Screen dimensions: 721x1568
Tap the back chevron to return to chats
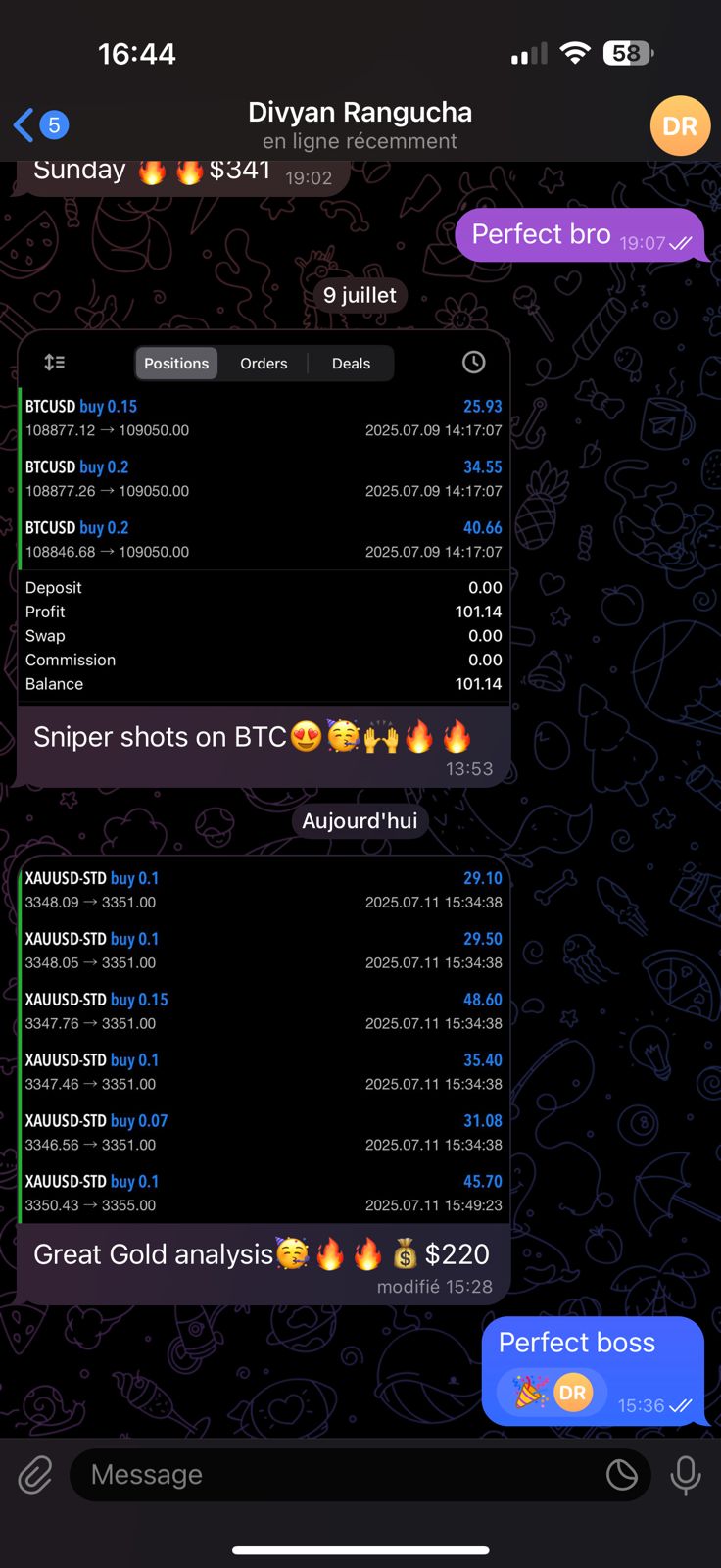(22, 125)
